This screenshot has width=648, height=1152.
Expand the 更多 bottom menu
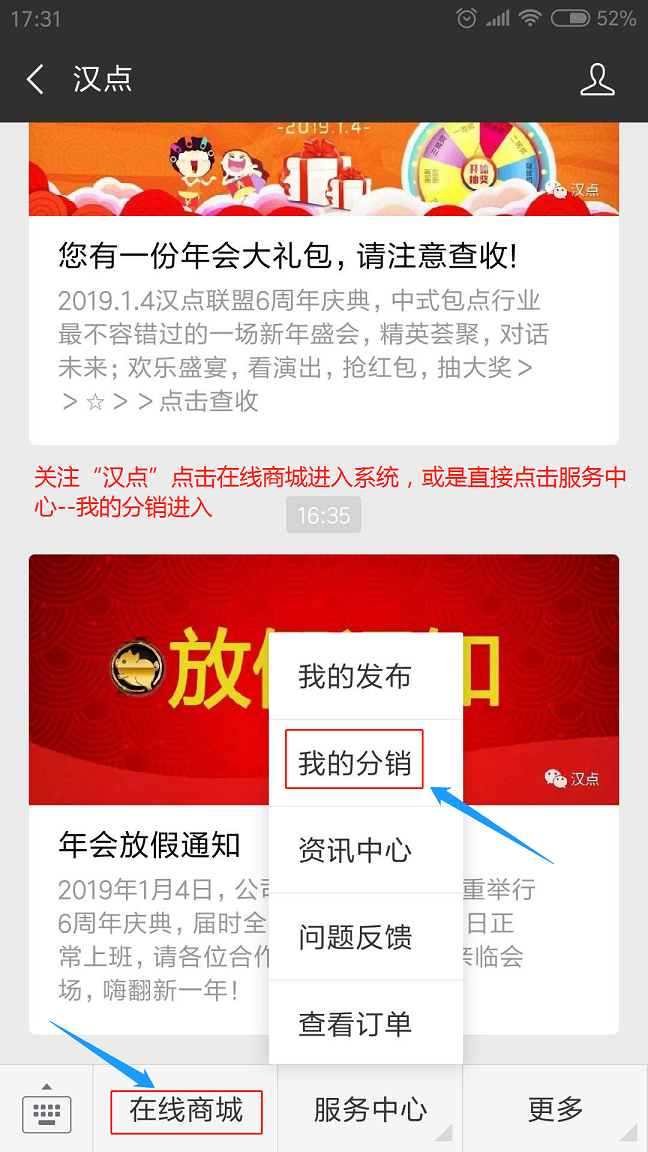555,1110
